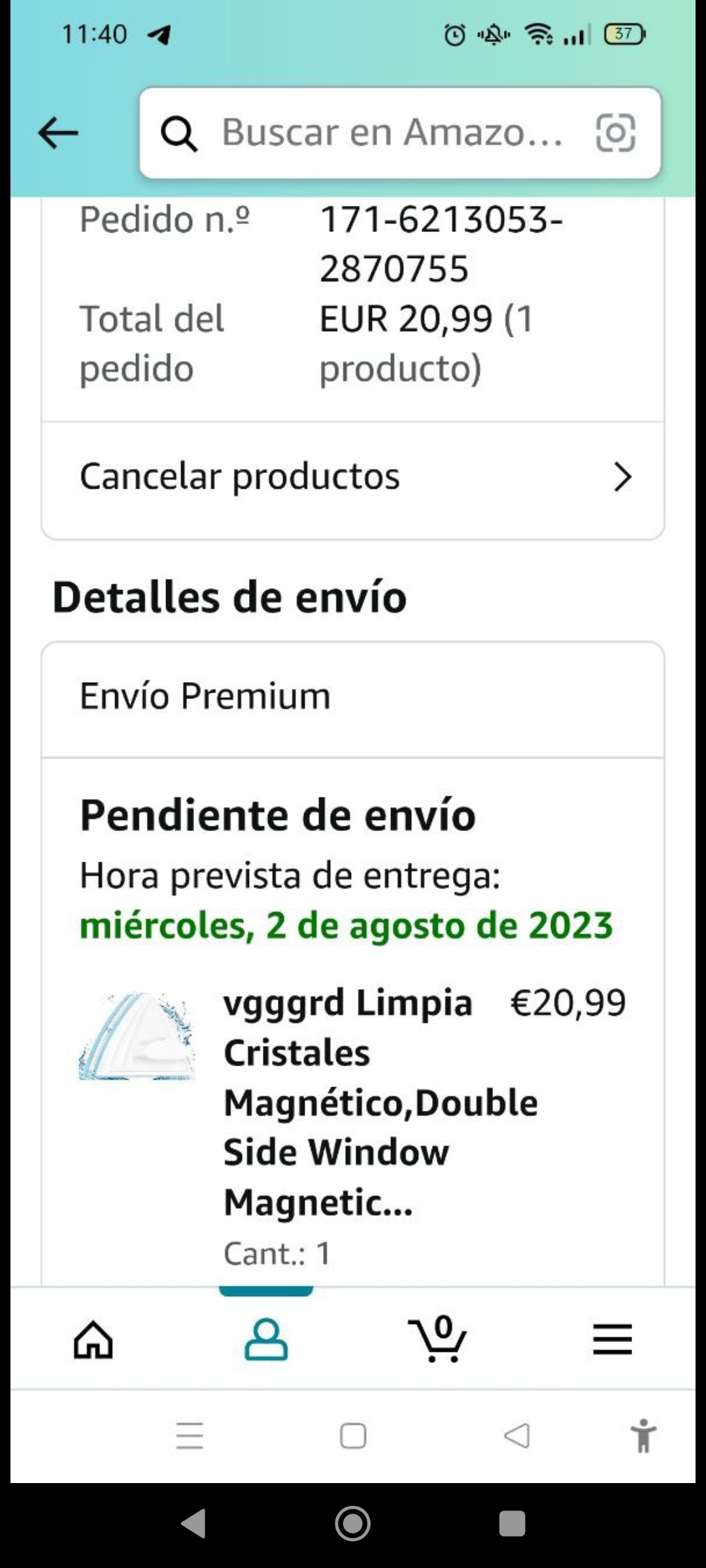Screen dimensions: 706x1568
Task: Switch to the account profile tab
Action: coord(266,1339)
